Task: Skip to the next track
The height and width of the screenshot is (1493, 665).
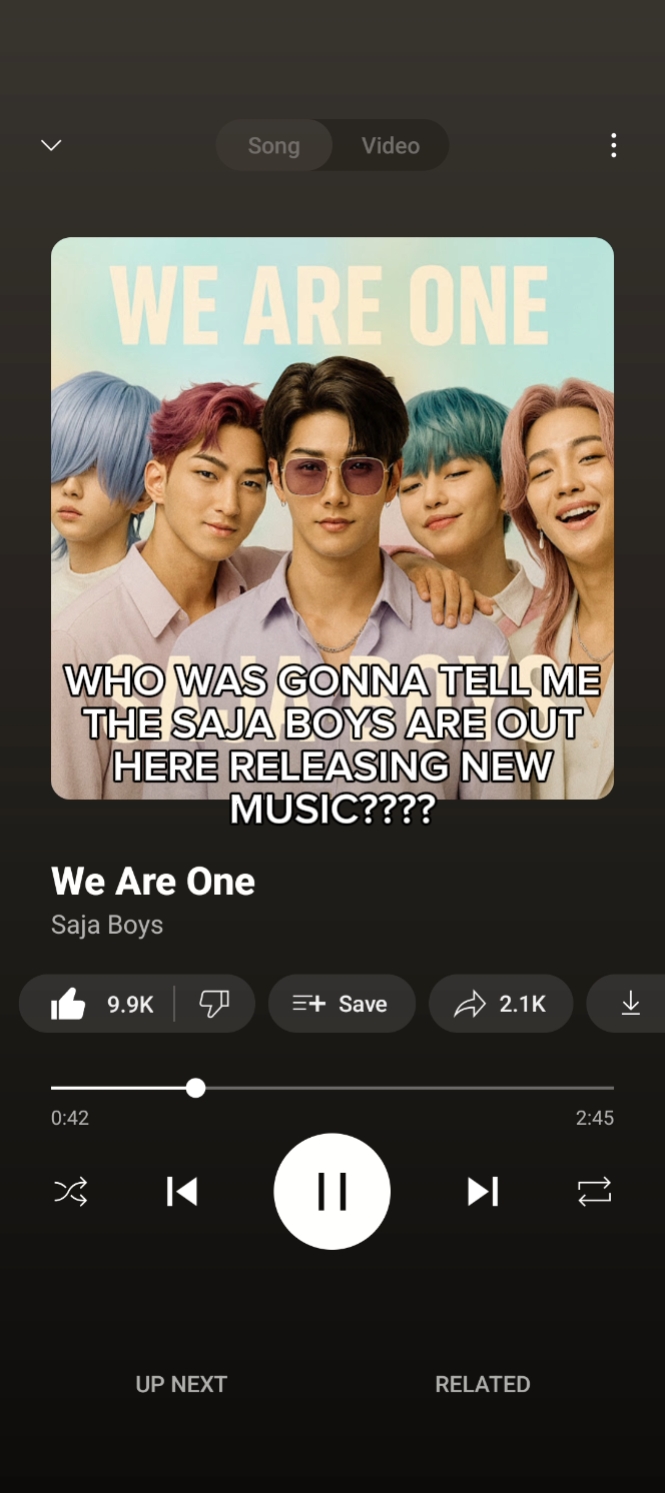Action: pos(482,1192)
